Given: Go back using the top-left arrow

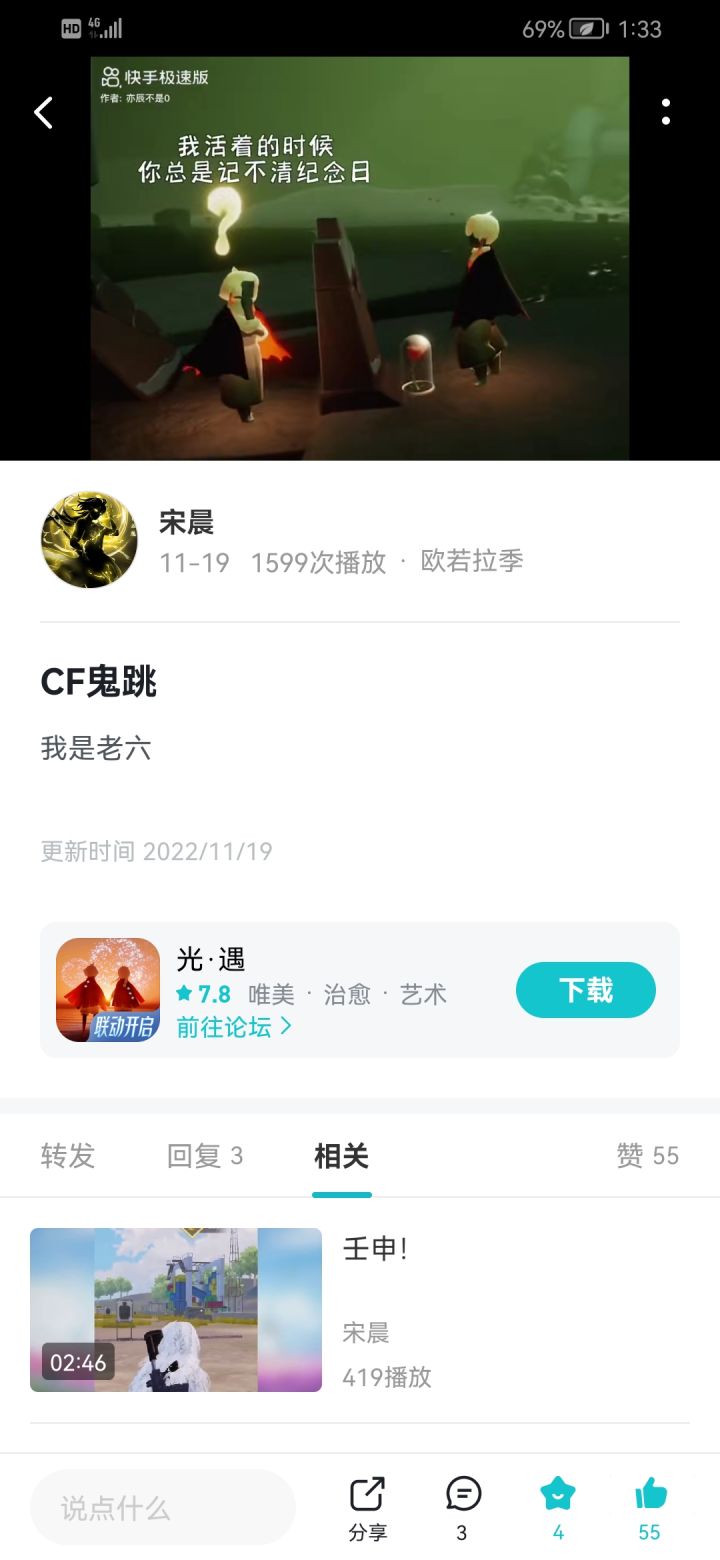Looking at the screenshot, I should (x=43, y=112).
